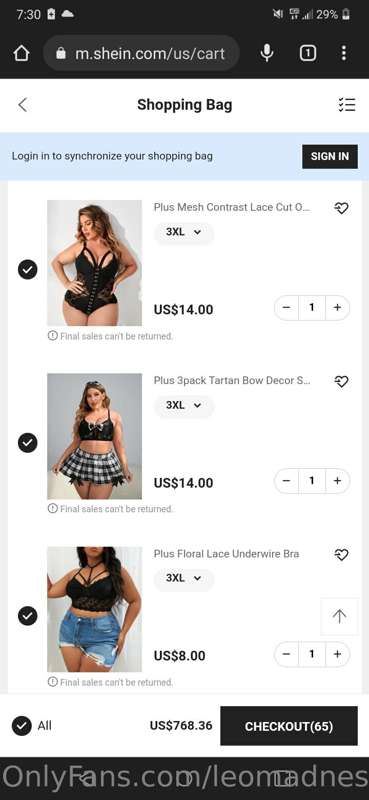369x800 pixels.
Task: Open size picker for Floral Lace Underwire Bra
Action: pos(183,579)
